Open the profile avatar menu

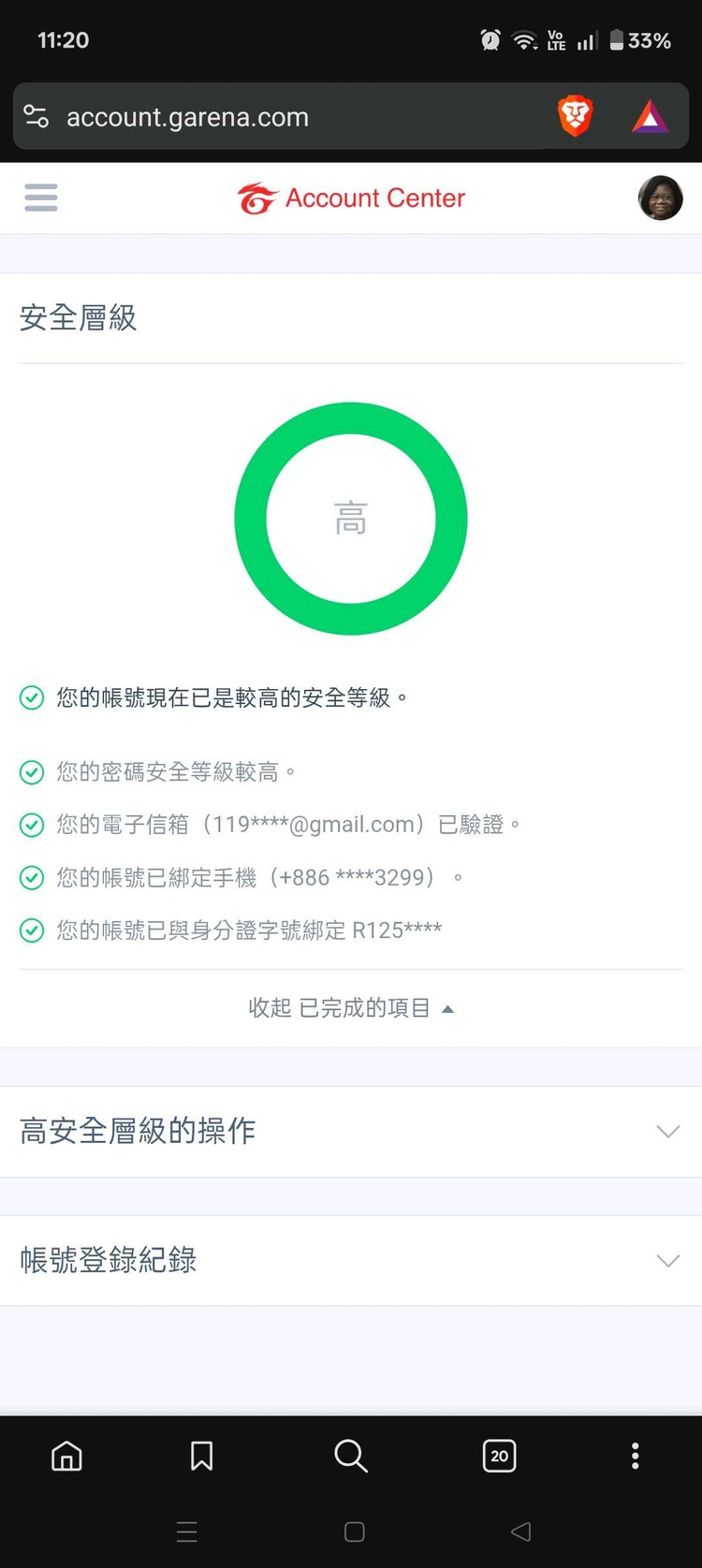(x=660, y=198)
